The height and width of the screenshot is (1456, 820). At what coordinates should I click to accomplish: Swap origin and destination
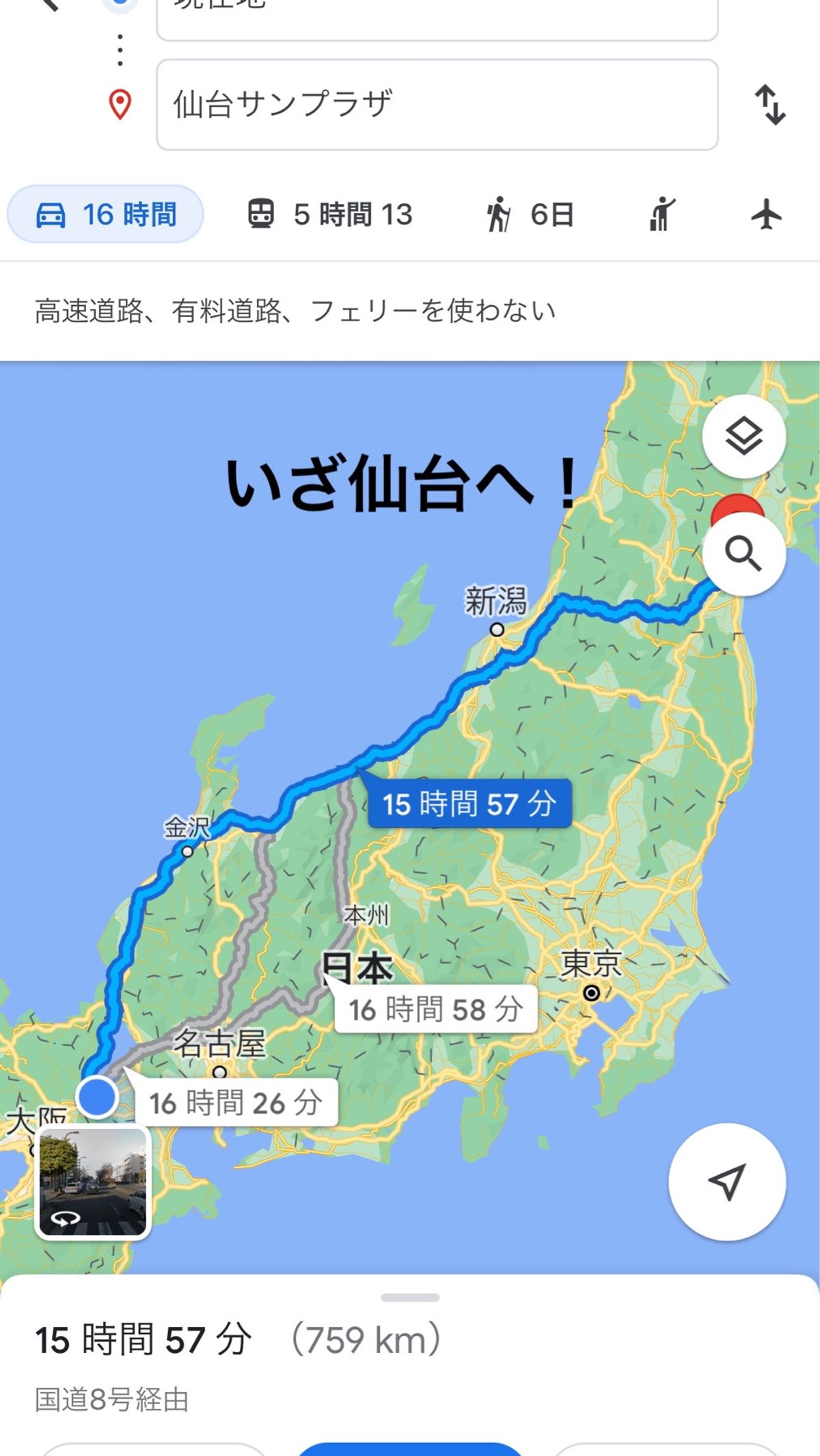pyautogui.click(x=770, y=104)
